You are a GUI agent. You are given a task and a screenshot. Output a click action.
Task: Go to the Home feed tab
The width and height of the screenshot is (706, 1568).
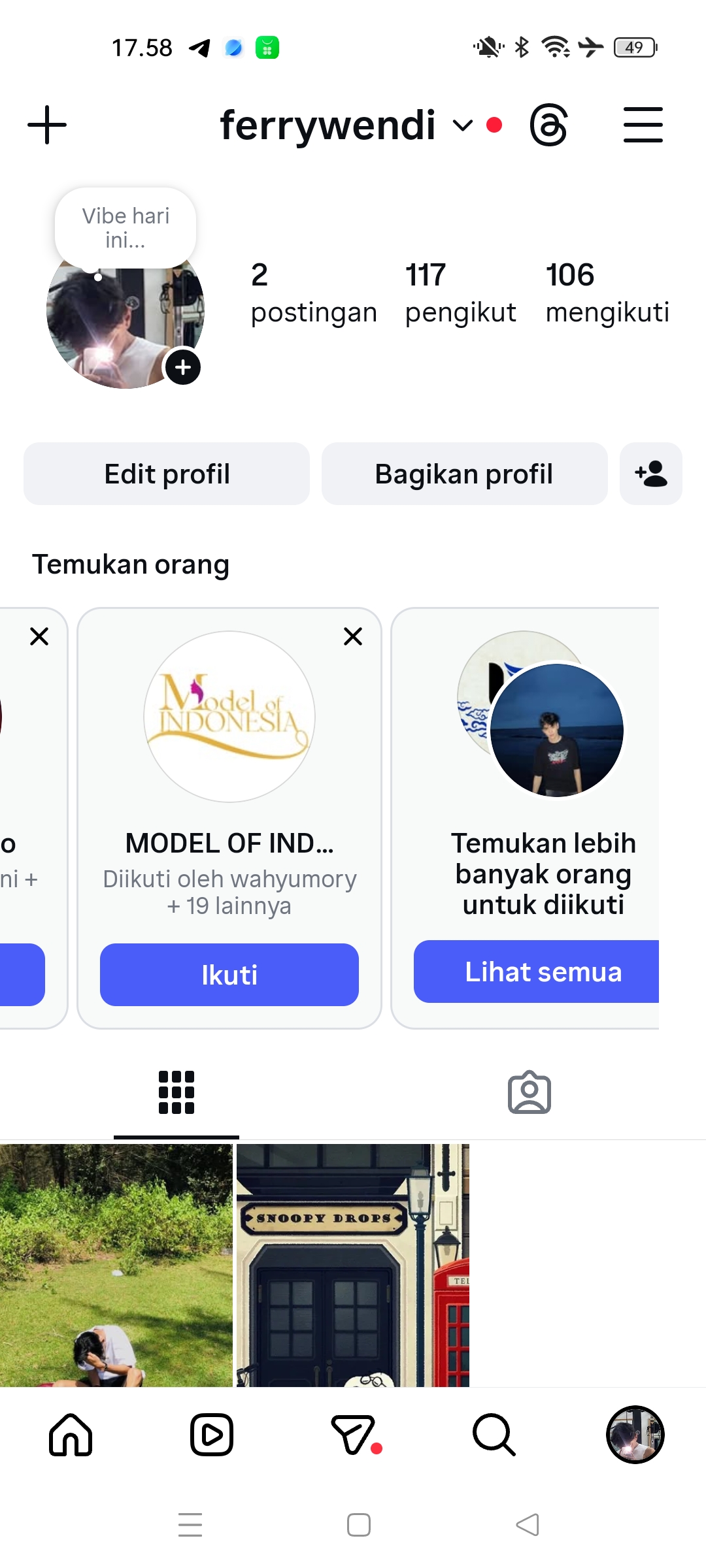71,1435
